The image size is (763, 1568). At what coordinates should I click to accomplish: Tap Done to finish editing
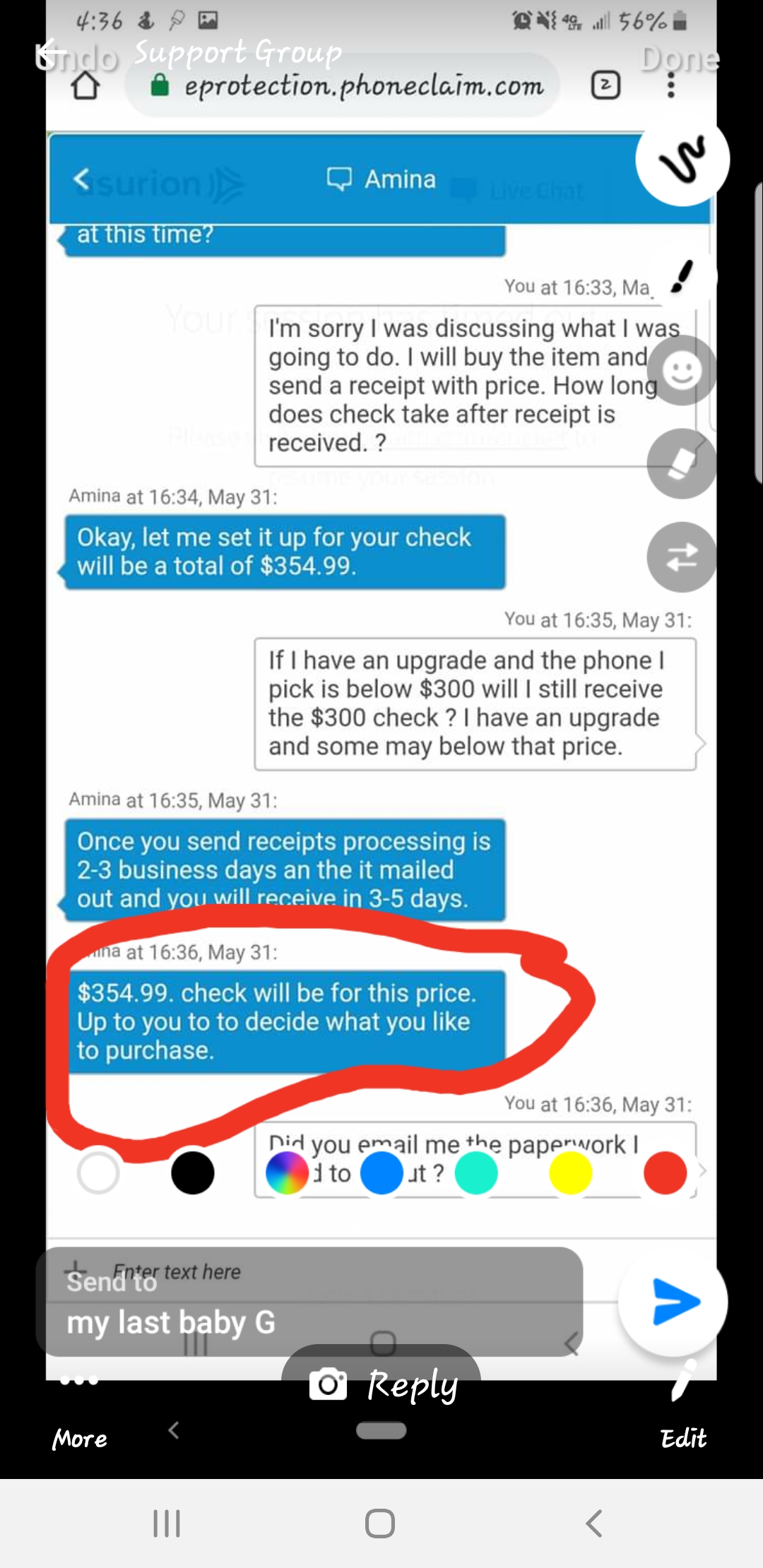[x=680, y=59]
